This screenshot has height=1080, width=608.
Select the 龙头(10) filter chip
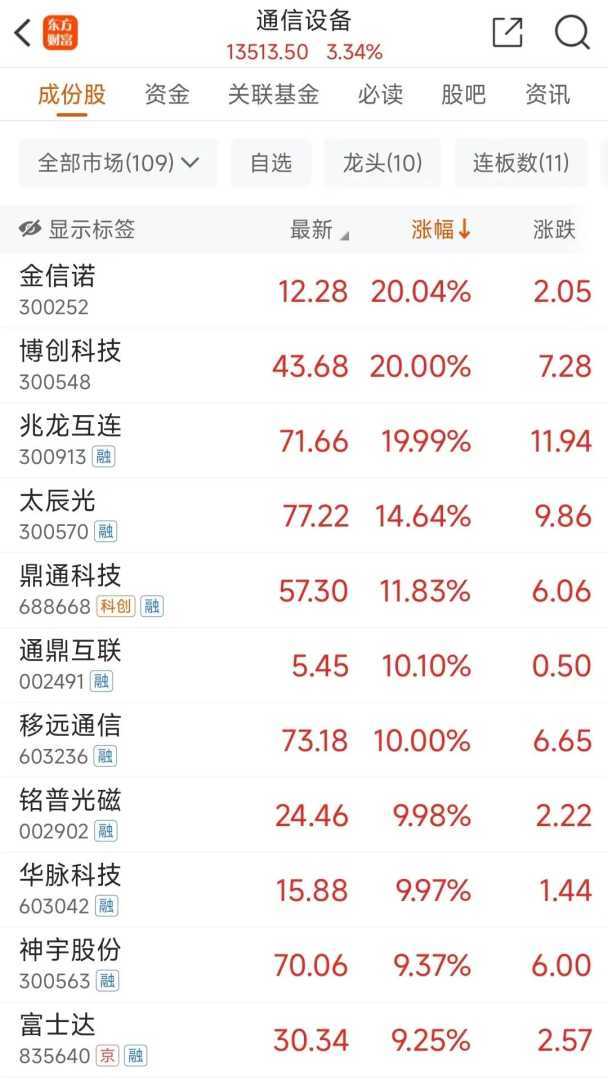click(382, 163)
